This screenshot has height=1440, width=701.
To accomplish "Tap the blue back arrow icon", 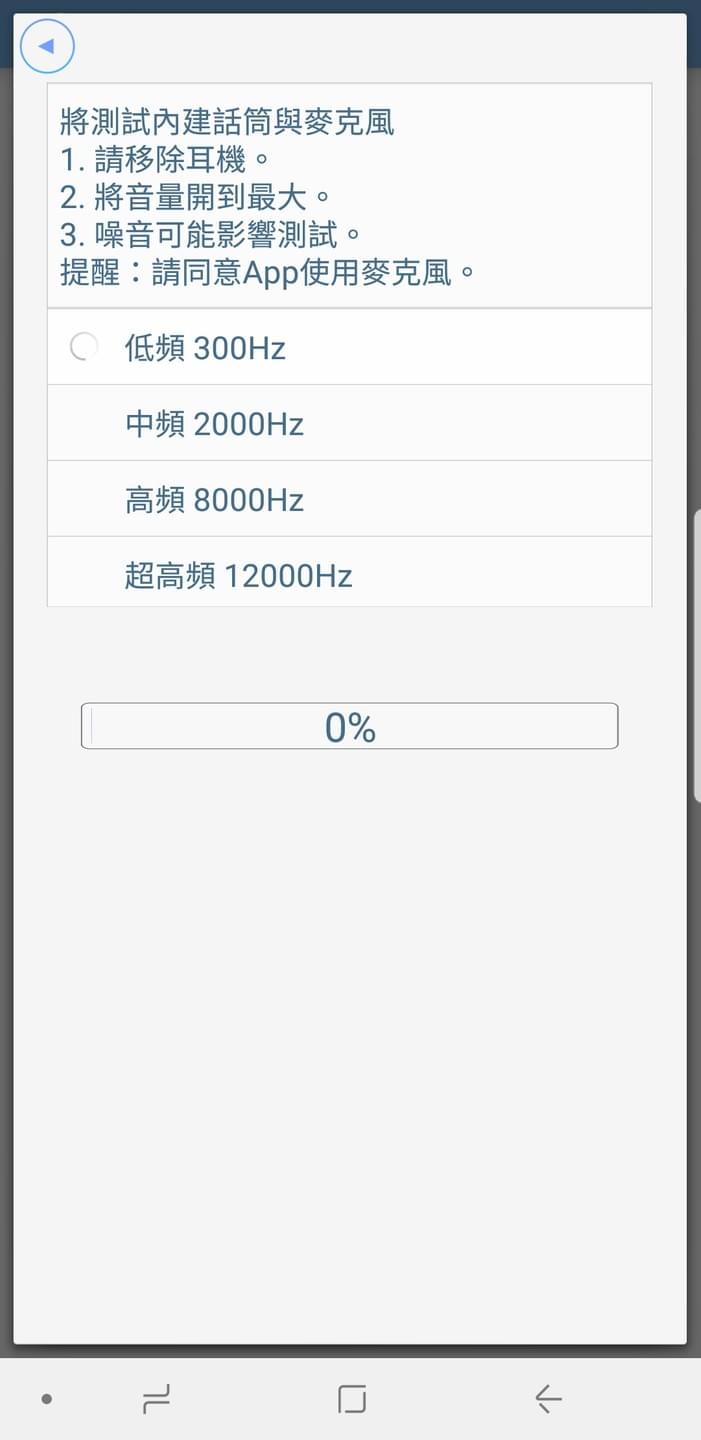I will click(x=47, y=46).
